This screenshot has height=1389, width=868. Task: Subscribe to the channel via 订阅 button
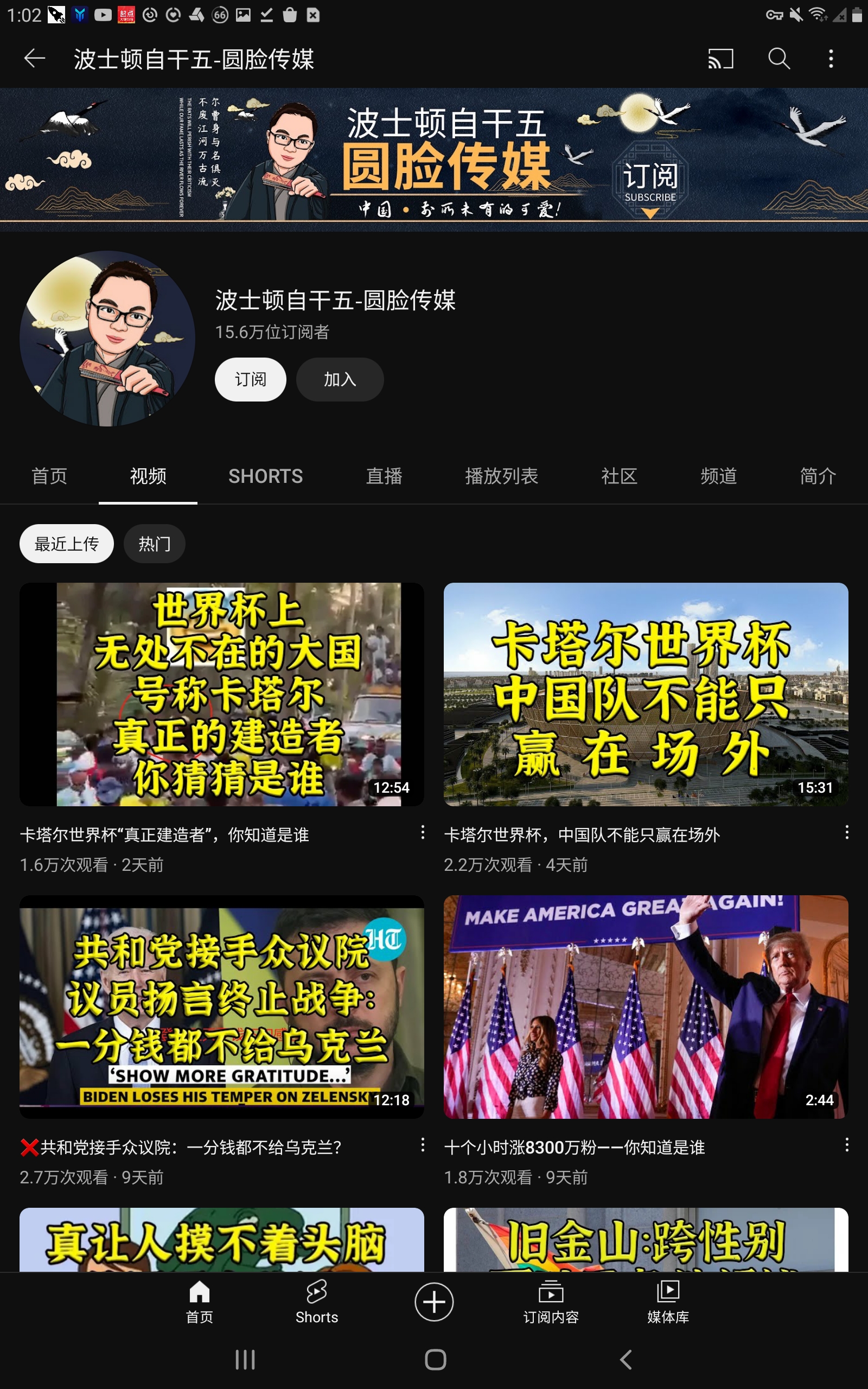click(x=250, y=379)
